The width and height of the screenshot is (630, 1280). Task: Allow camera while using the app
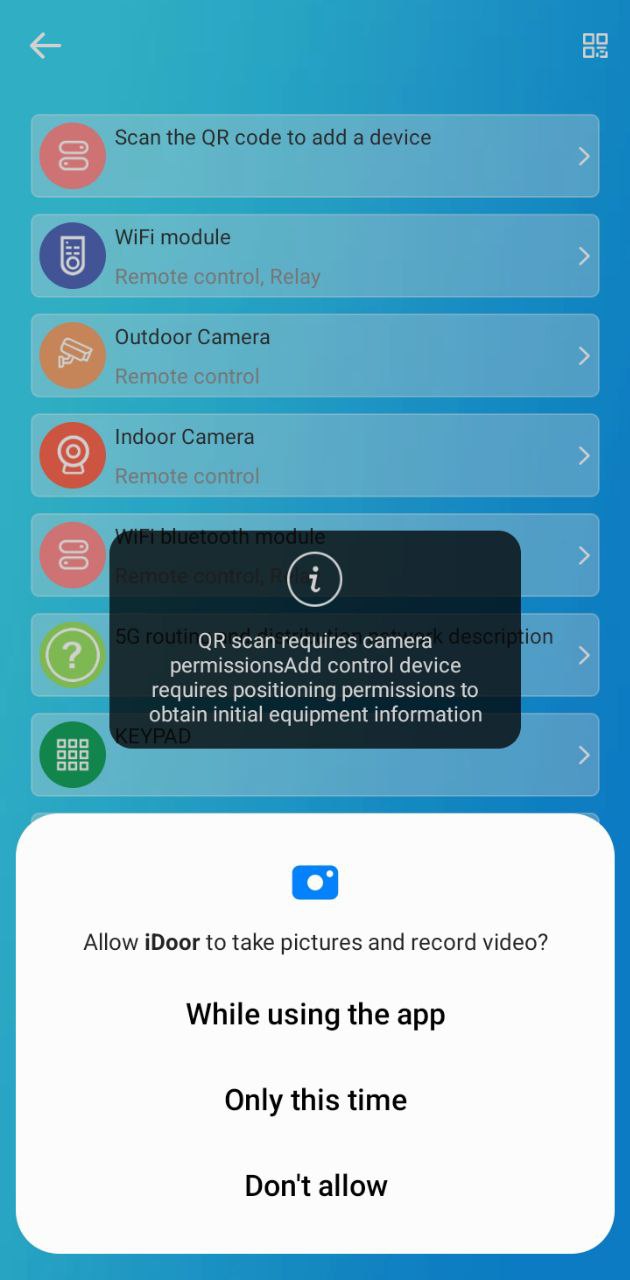[x=315, y=1014]
